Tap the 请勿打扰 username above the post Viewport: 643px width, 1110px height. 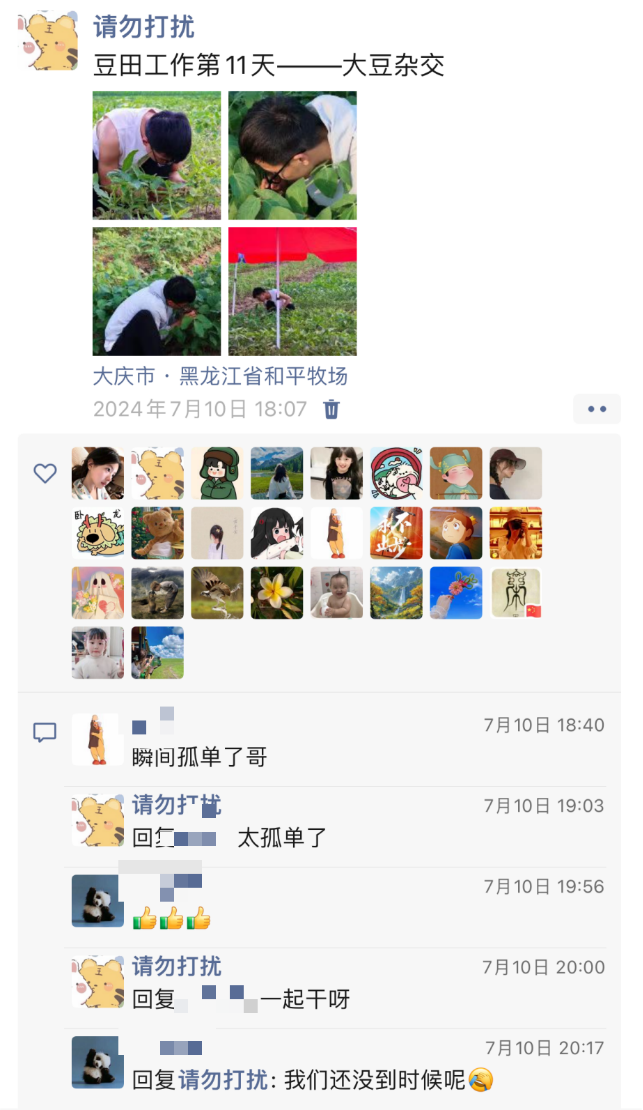point(144,27)
